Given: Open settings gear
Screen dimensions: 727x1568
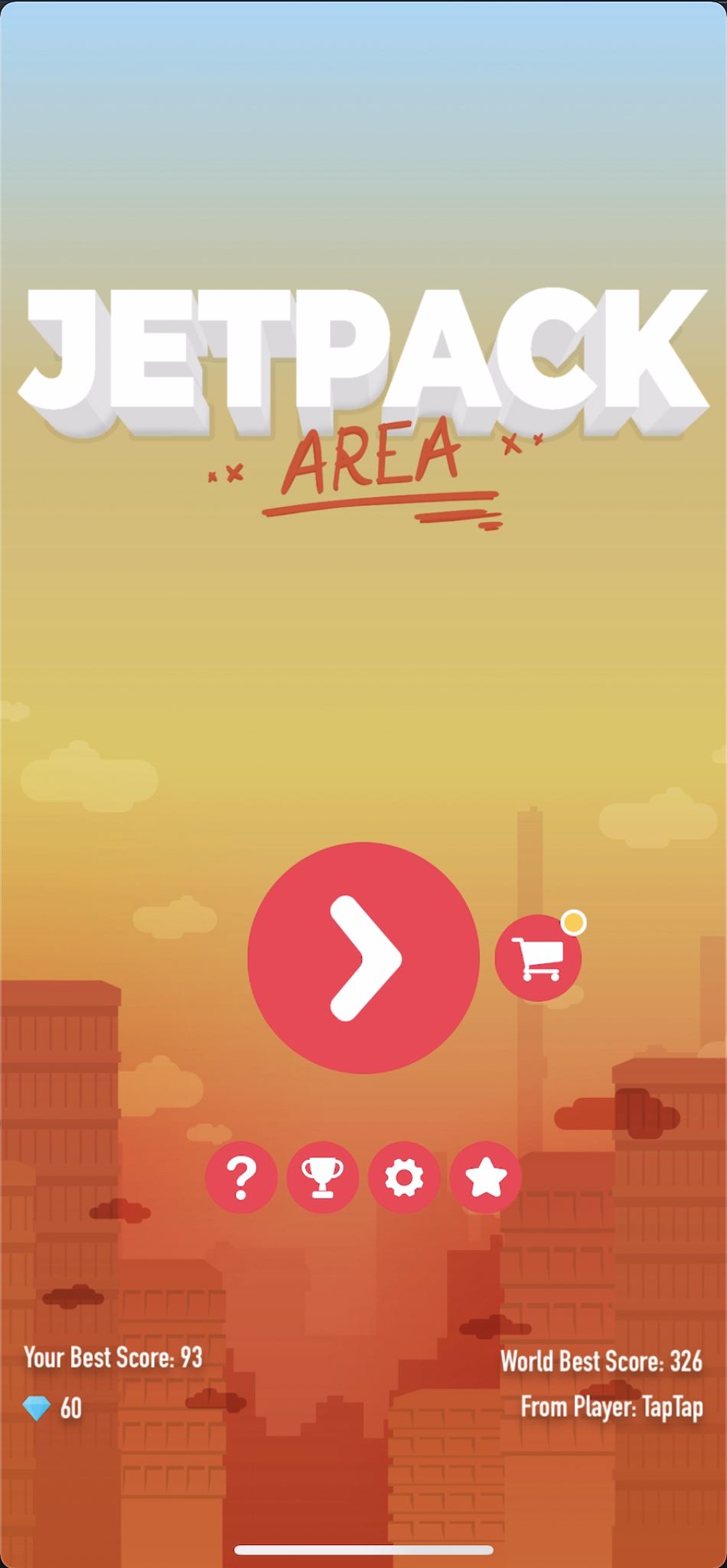Looking at the screenshot, I should point(404,1178).
